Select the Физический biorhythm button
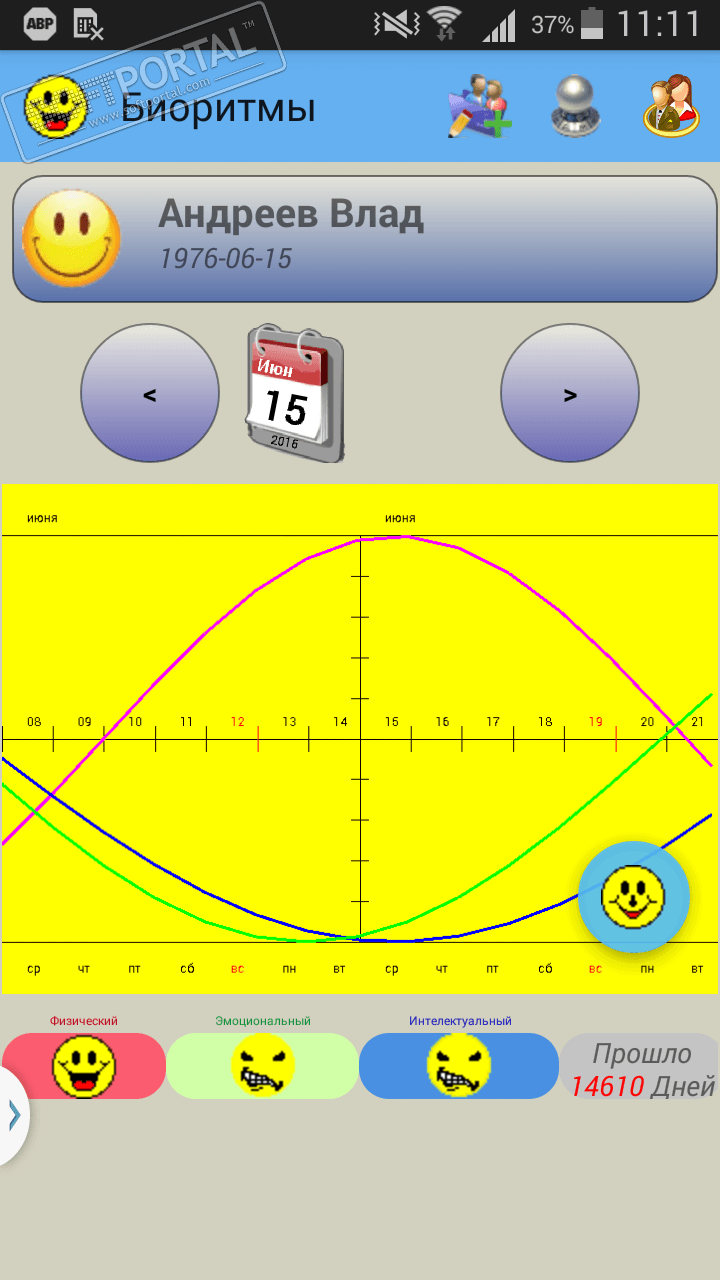 (x=84, y=1066)
